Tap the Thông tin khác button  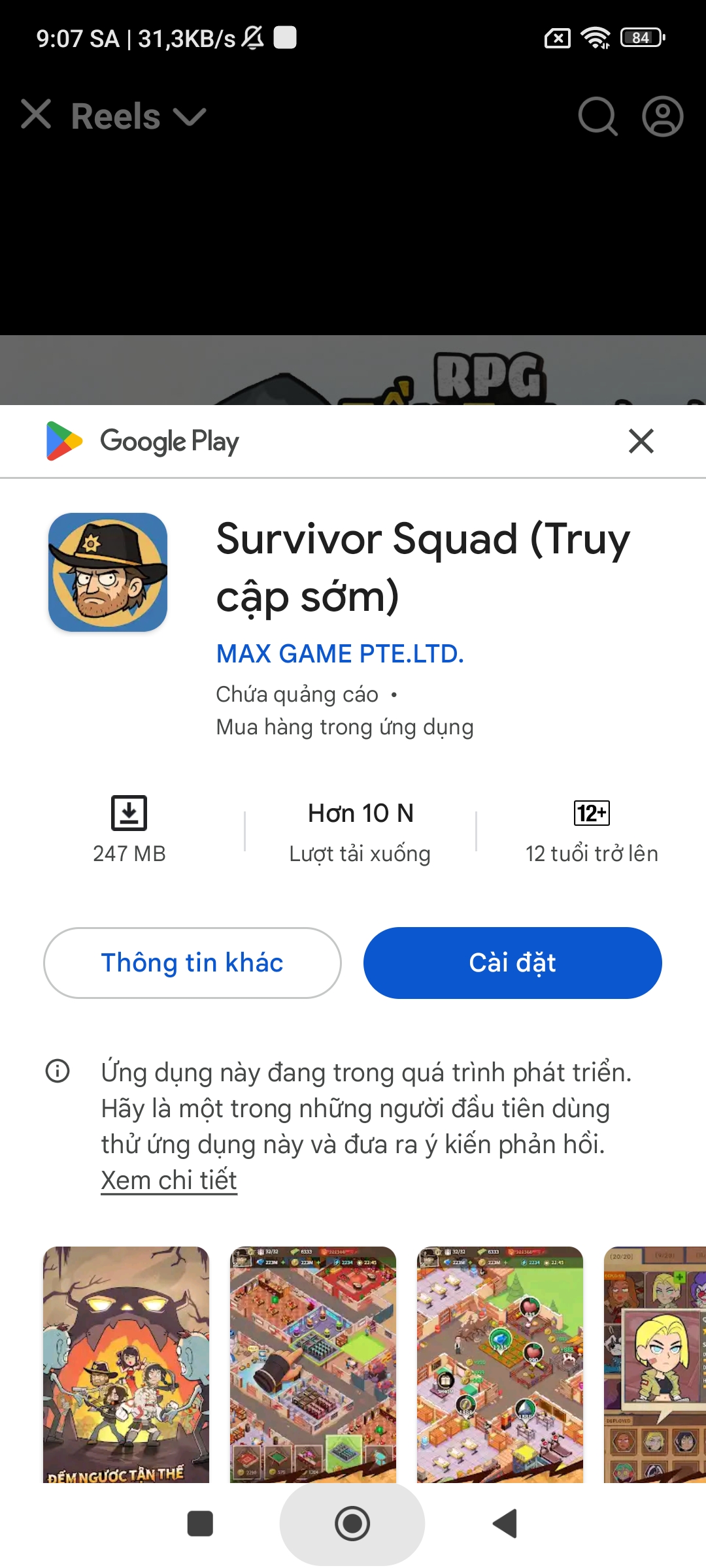tap(192, 963)
